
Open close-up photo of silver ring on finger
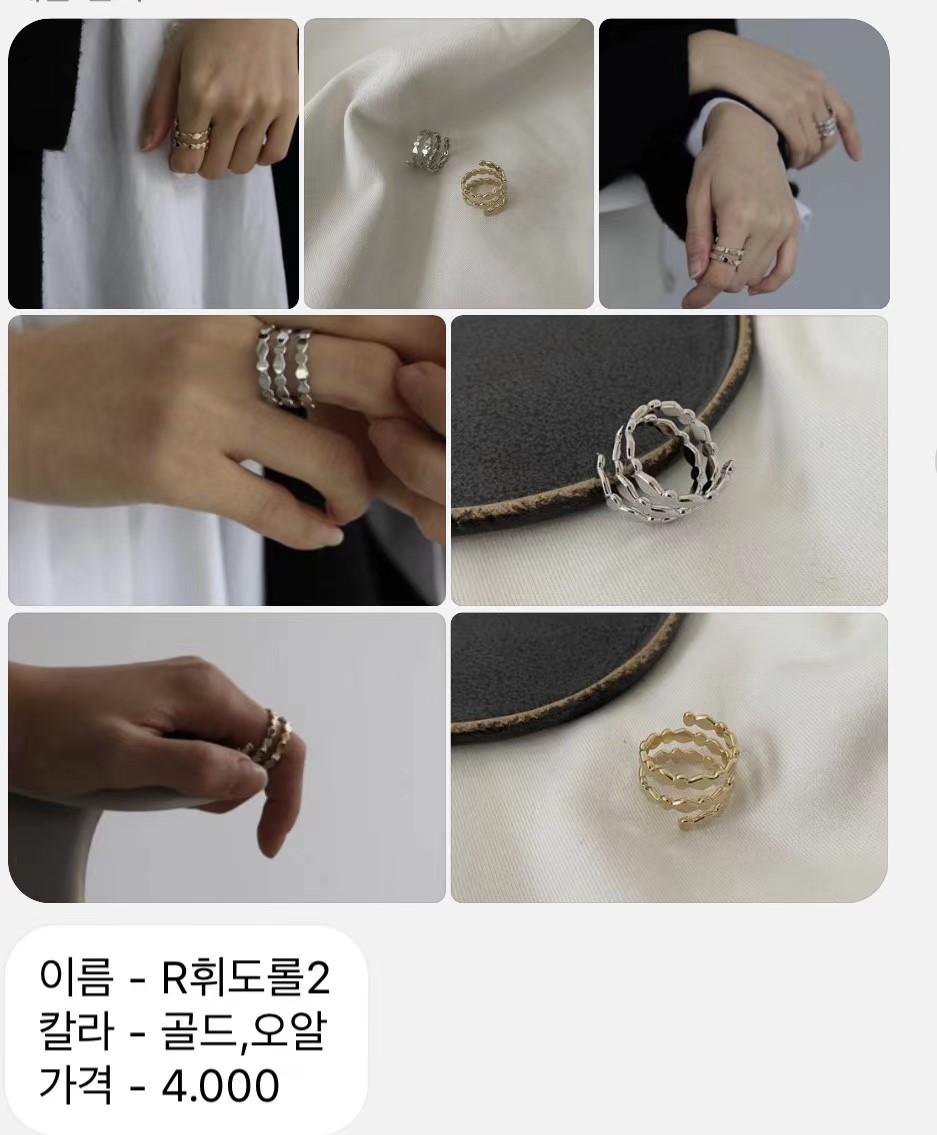tap(227, 460)
